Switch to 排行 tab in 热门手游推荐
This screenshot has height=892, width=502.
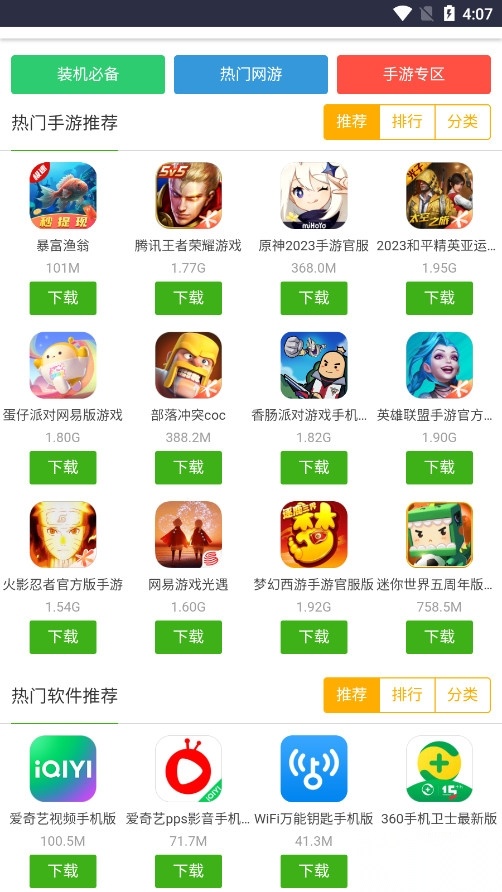point(407,122)
